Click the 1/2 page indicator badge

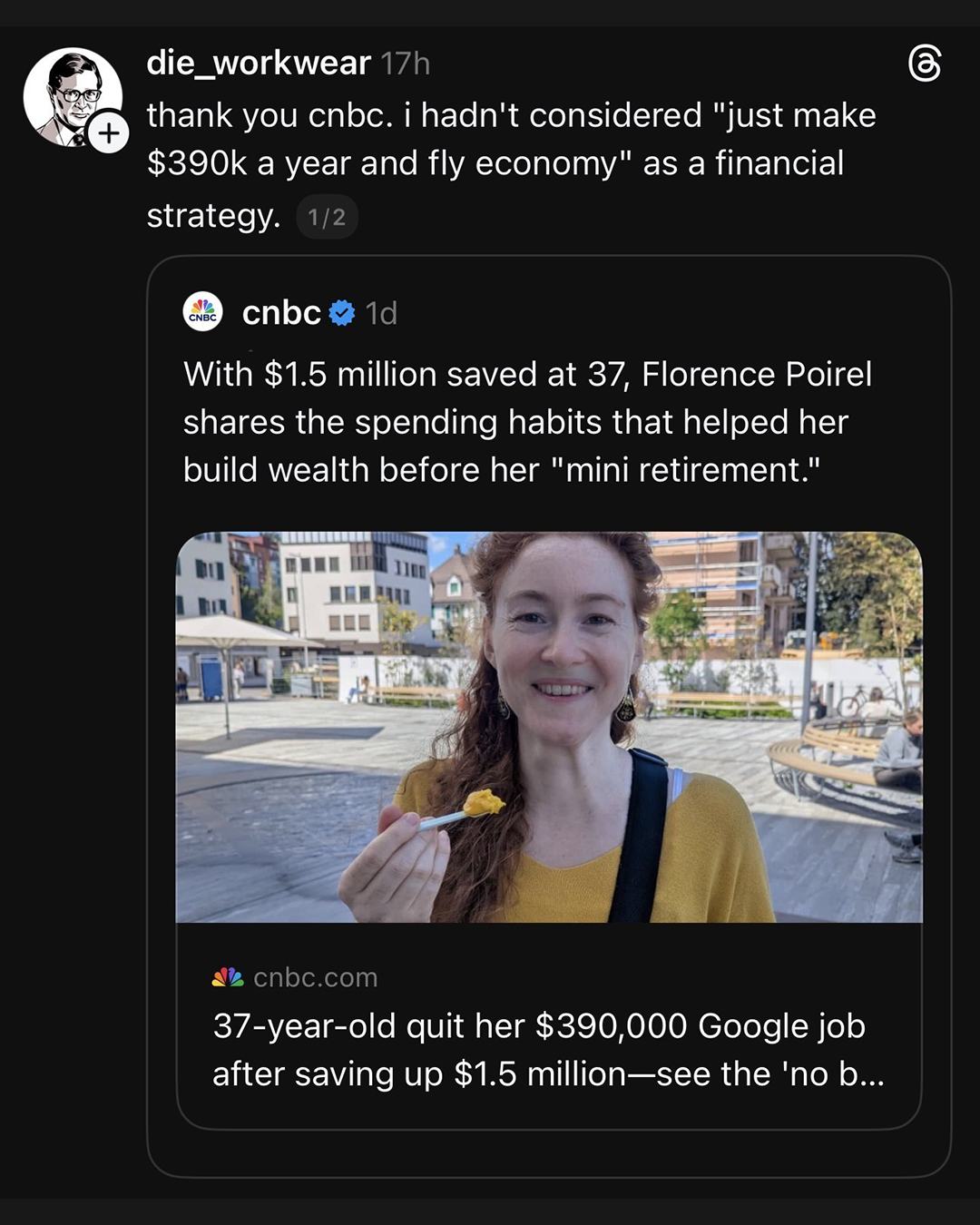(328, 217)
